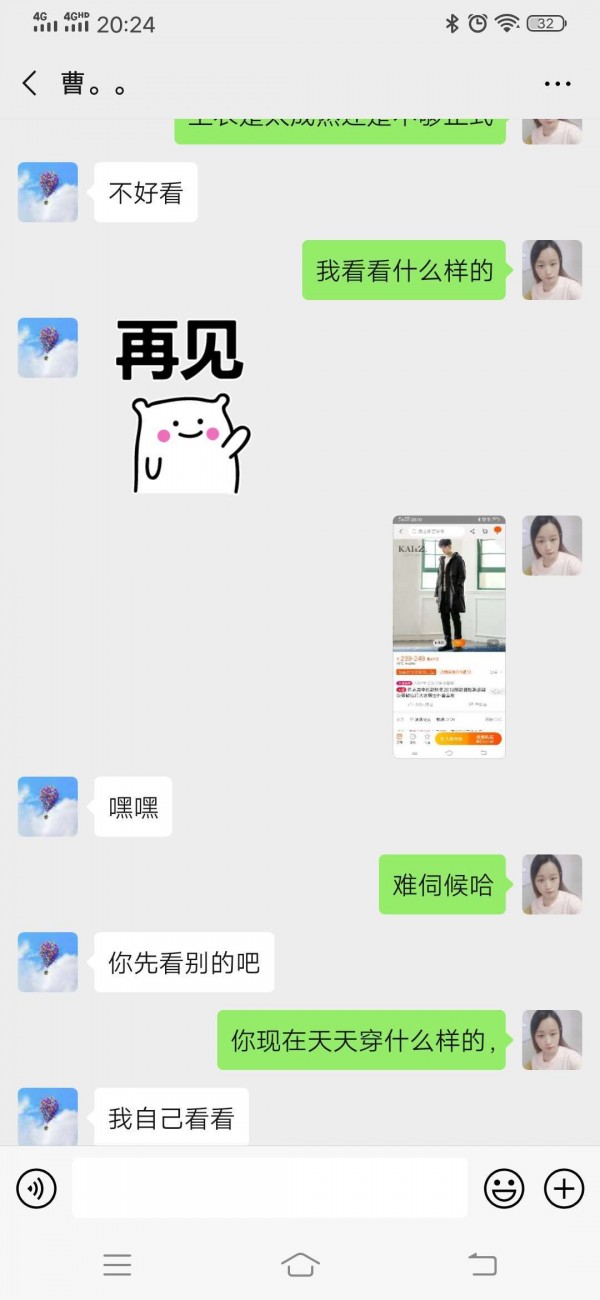The width and height of the screenshot is (600, 1300).
Task: Open the chat options three-dot menu
Action: tap(557, 84)
